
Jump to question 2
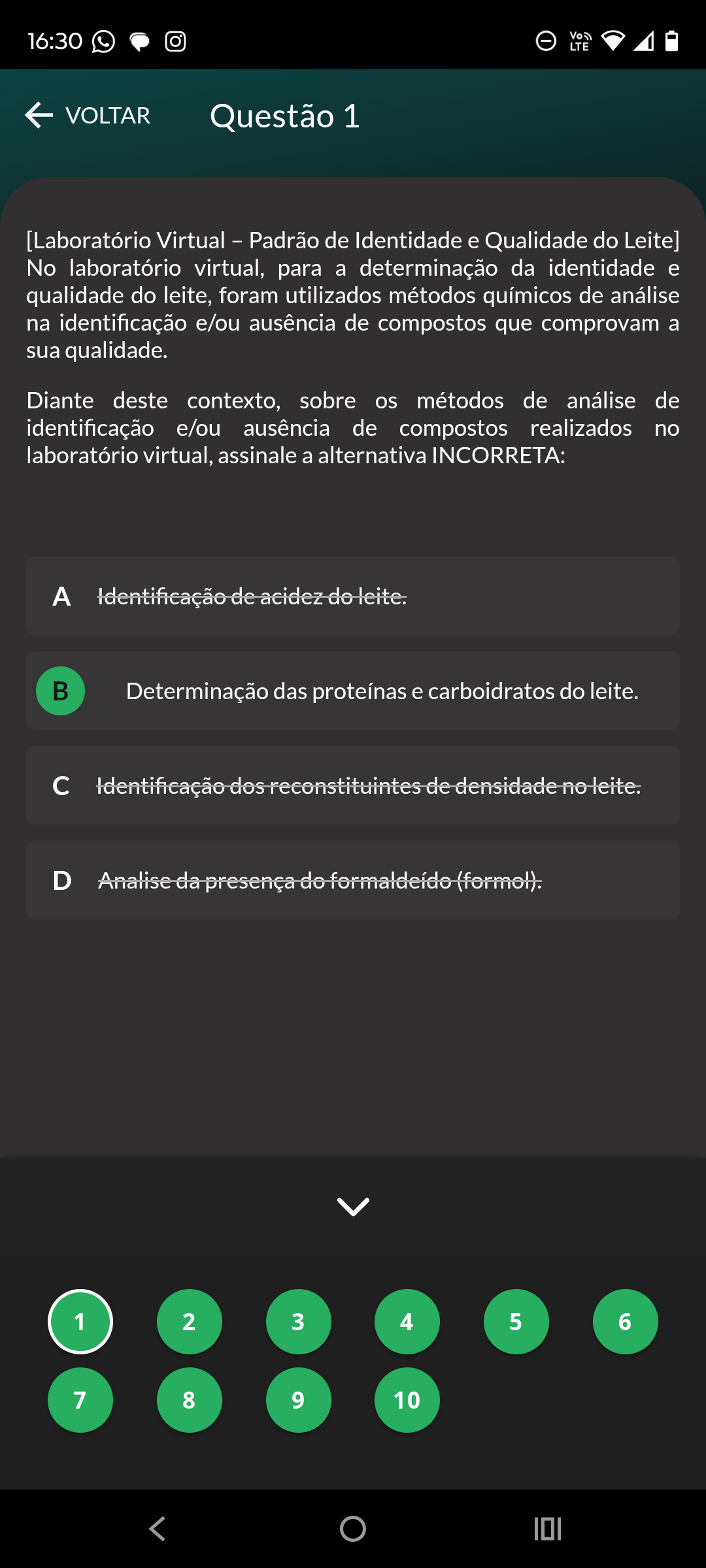(190, 1322)
